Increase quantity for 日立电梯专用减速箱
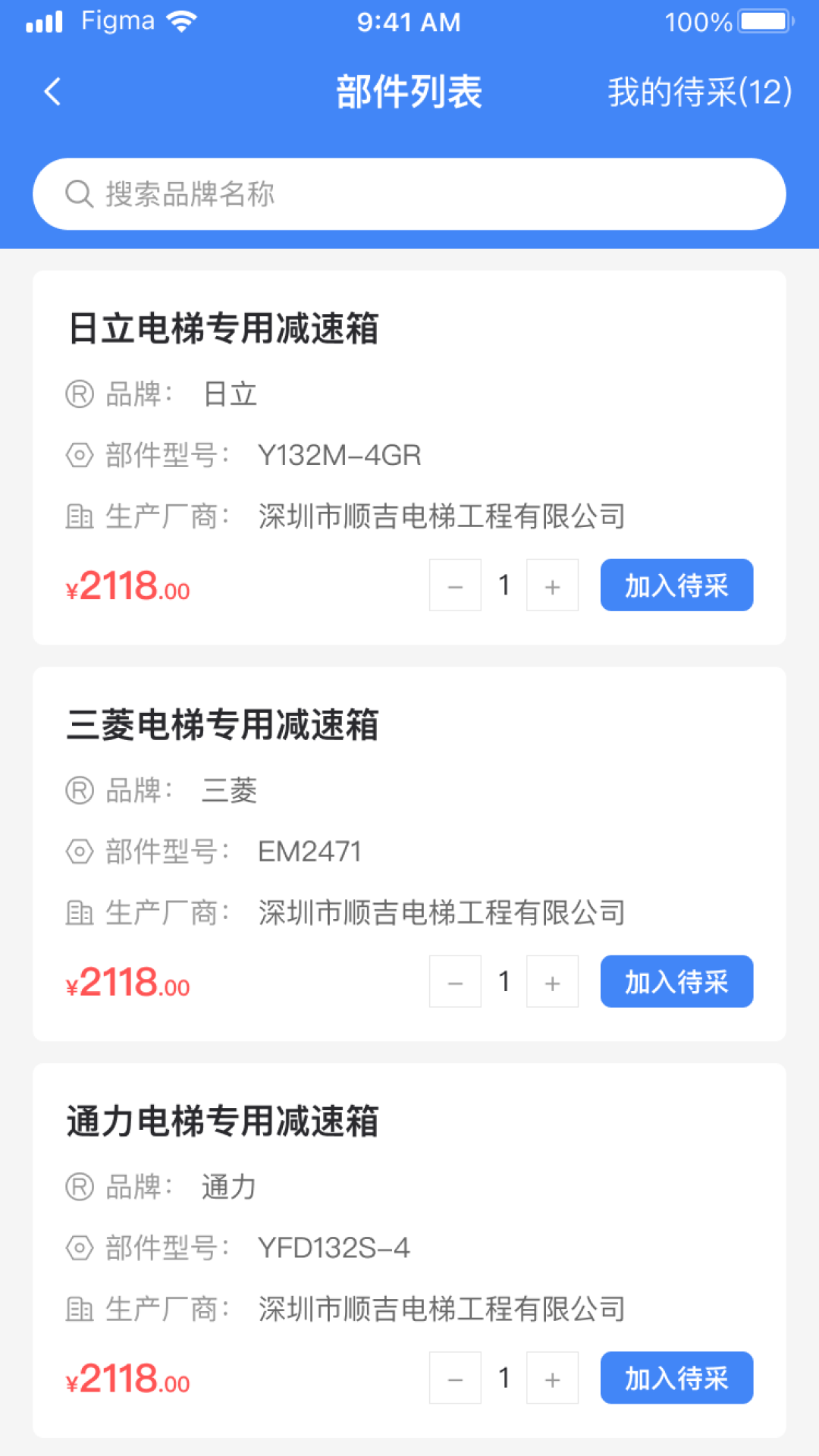The image size is (819, 1456). point(551,585)
